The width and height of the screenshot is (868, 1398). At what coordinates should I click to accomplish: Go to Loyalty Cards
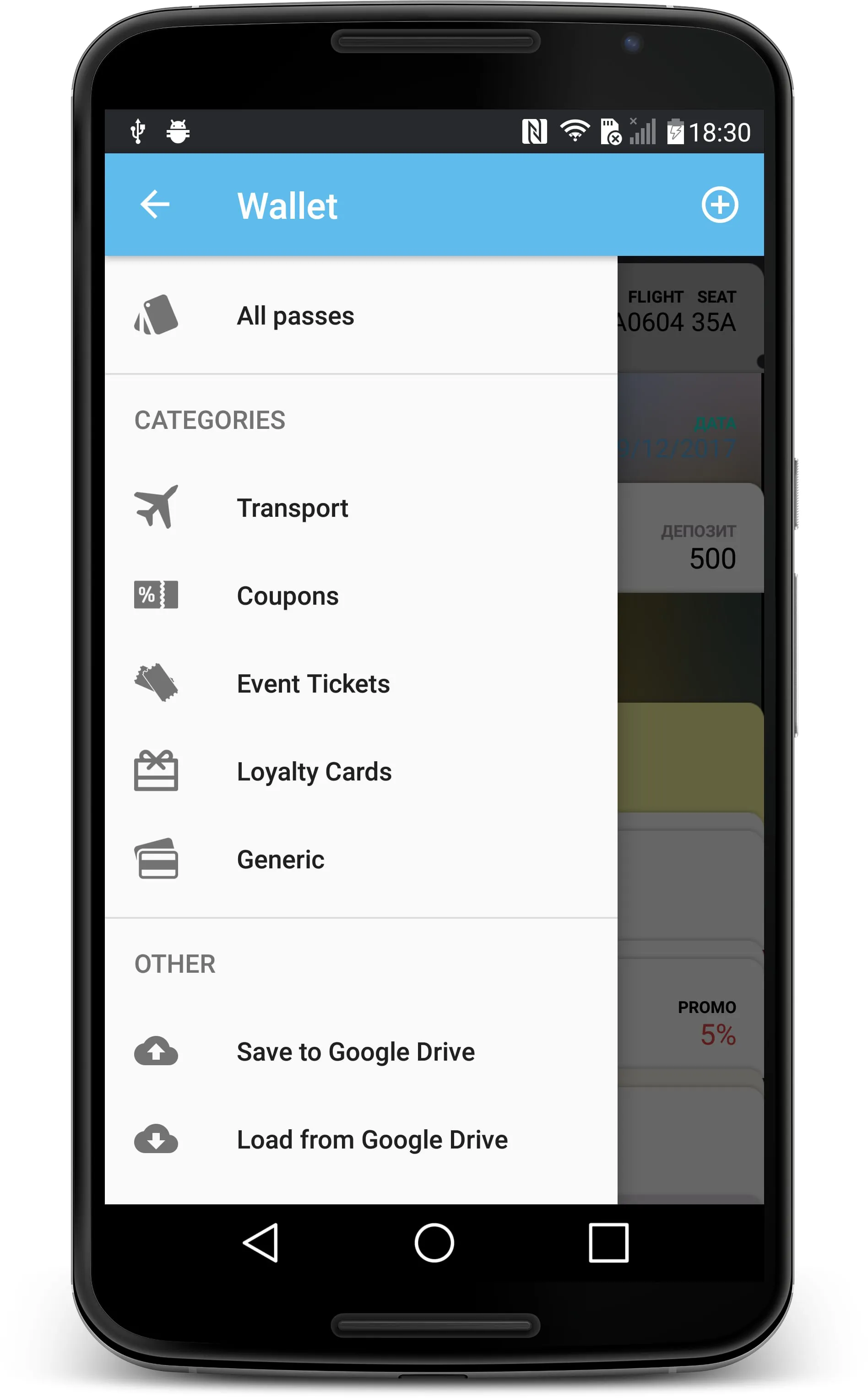314,772
